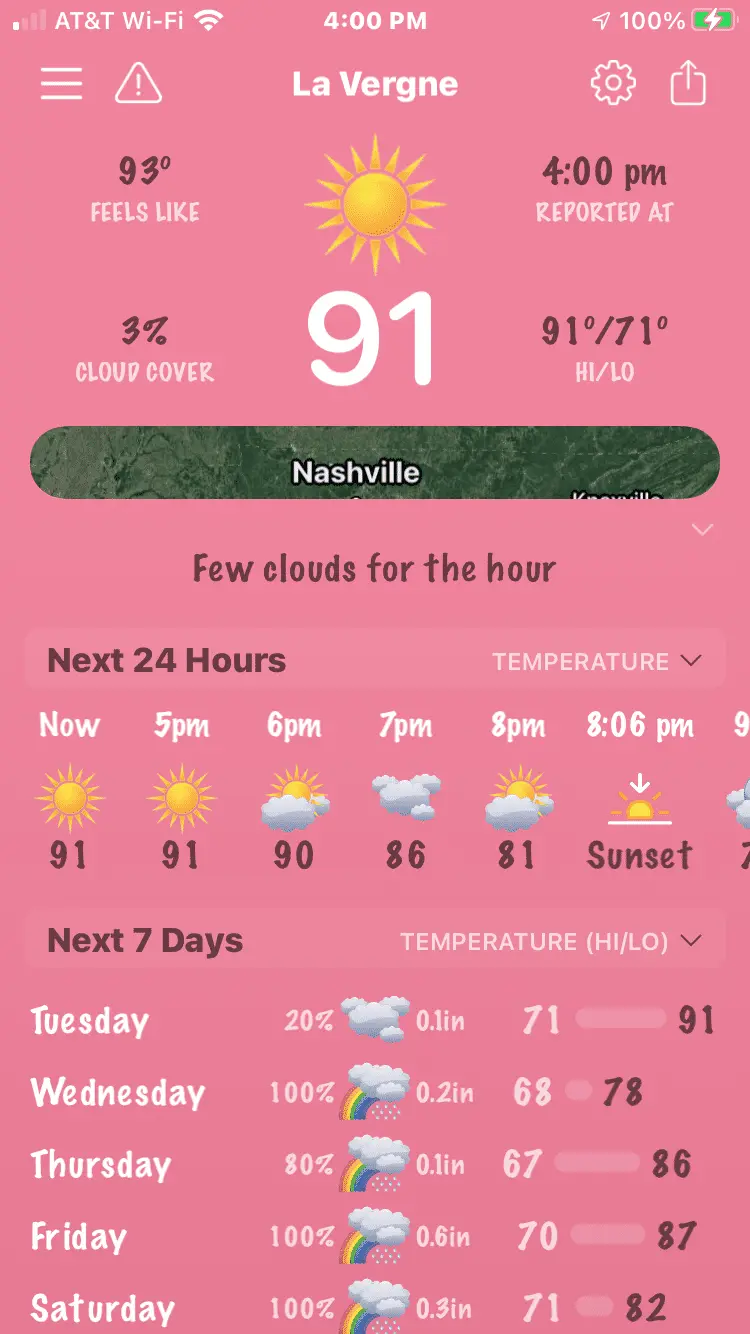Open Wednesday's forecast details
Screen dimensions: 750x1334
point(375,1092)
